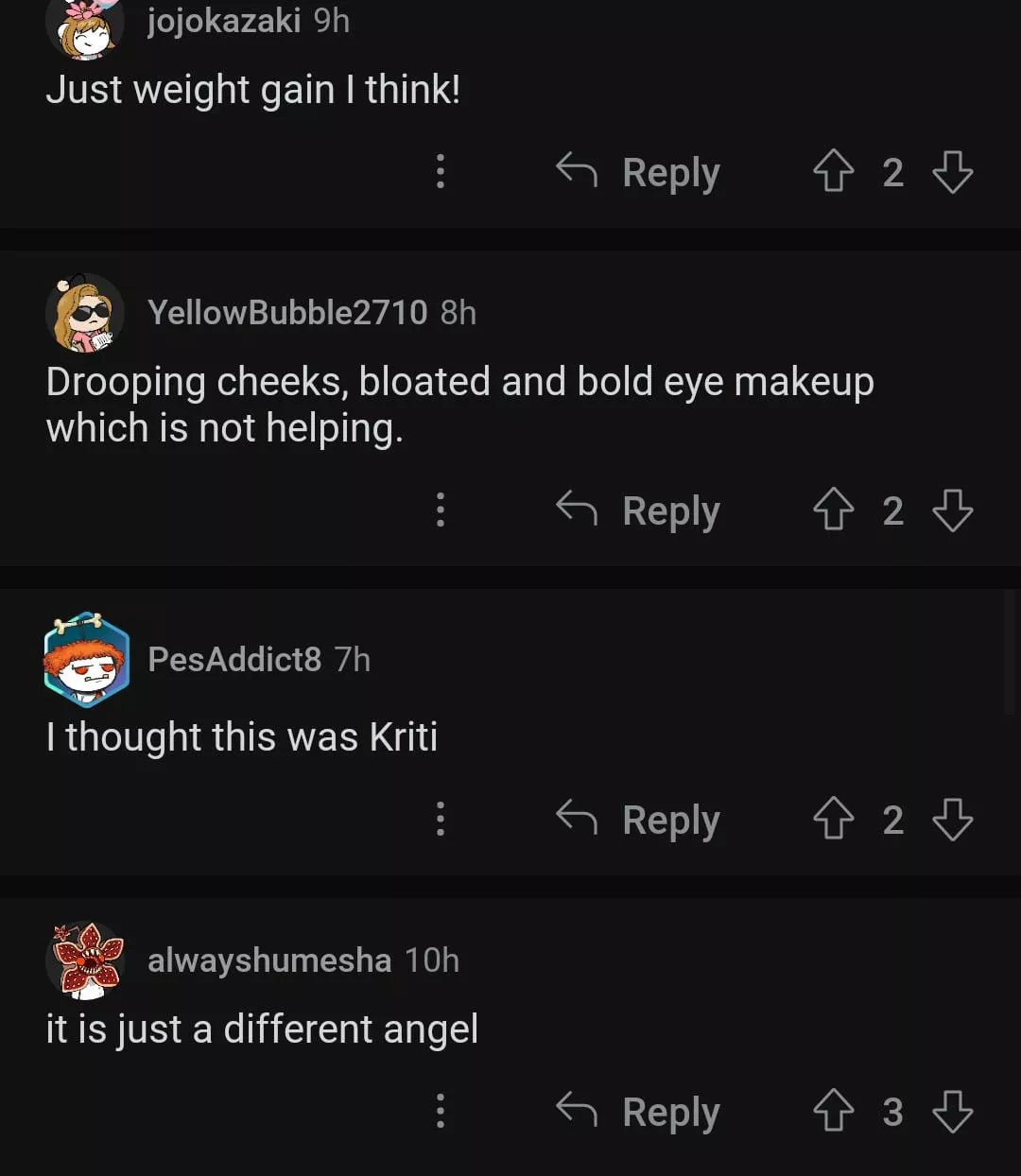Open more options for YellowBubble2710's comment

pyautogui.click(x=440, y=510)
